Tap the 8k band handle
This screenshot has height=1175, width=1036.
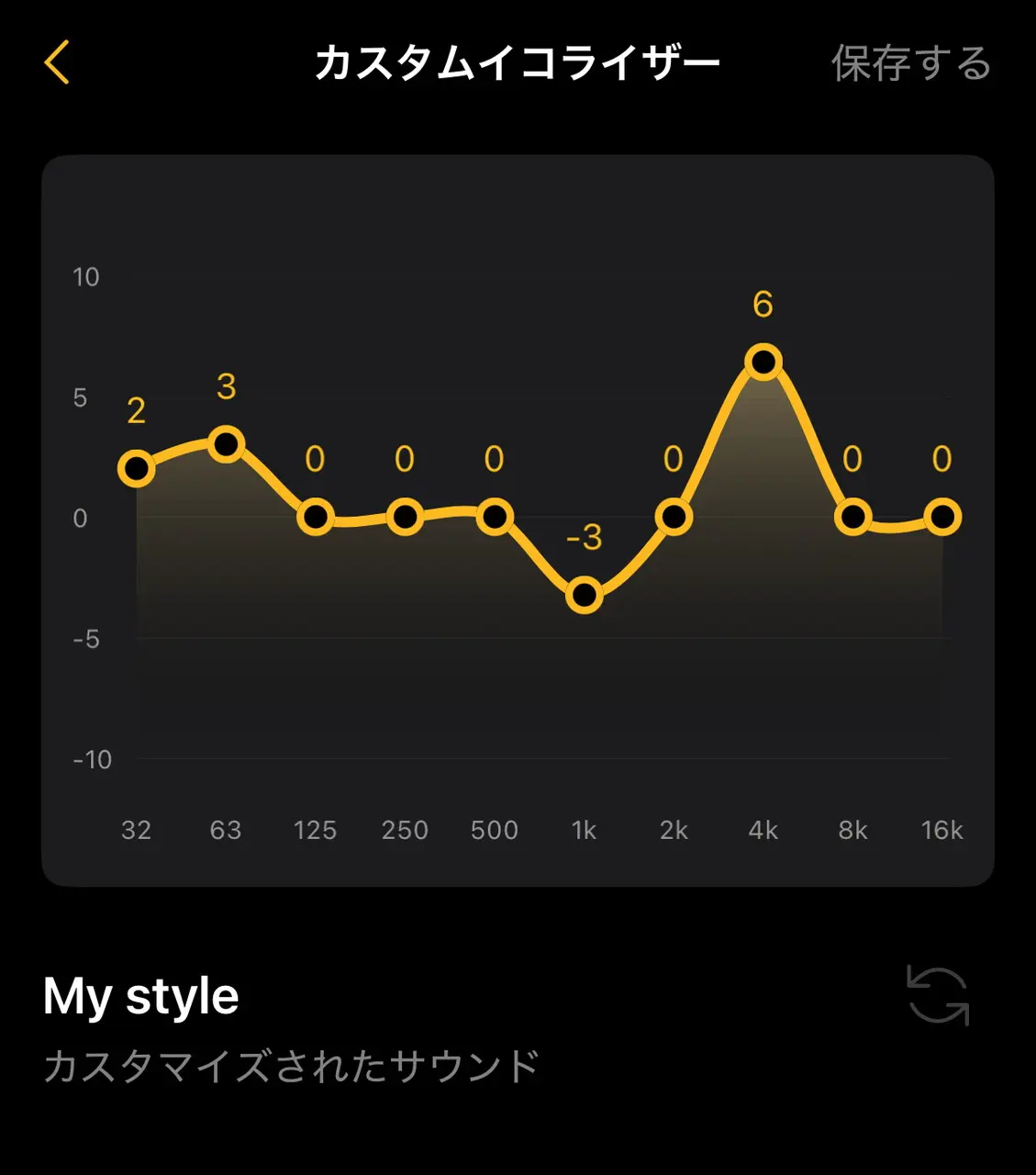click(852, 517)
